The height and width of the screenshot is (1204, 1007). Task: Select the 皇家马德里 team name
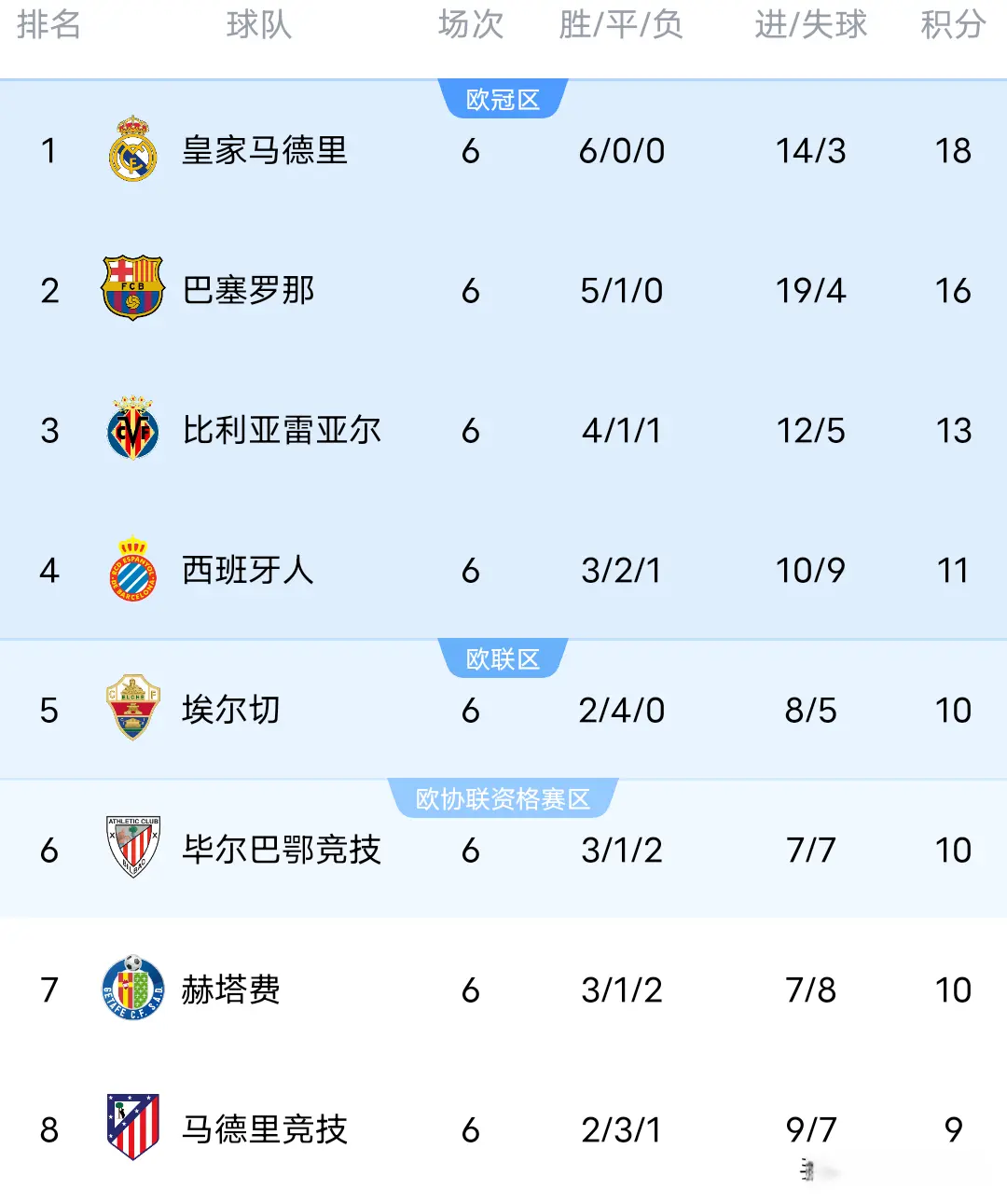[x=264, y=150]
